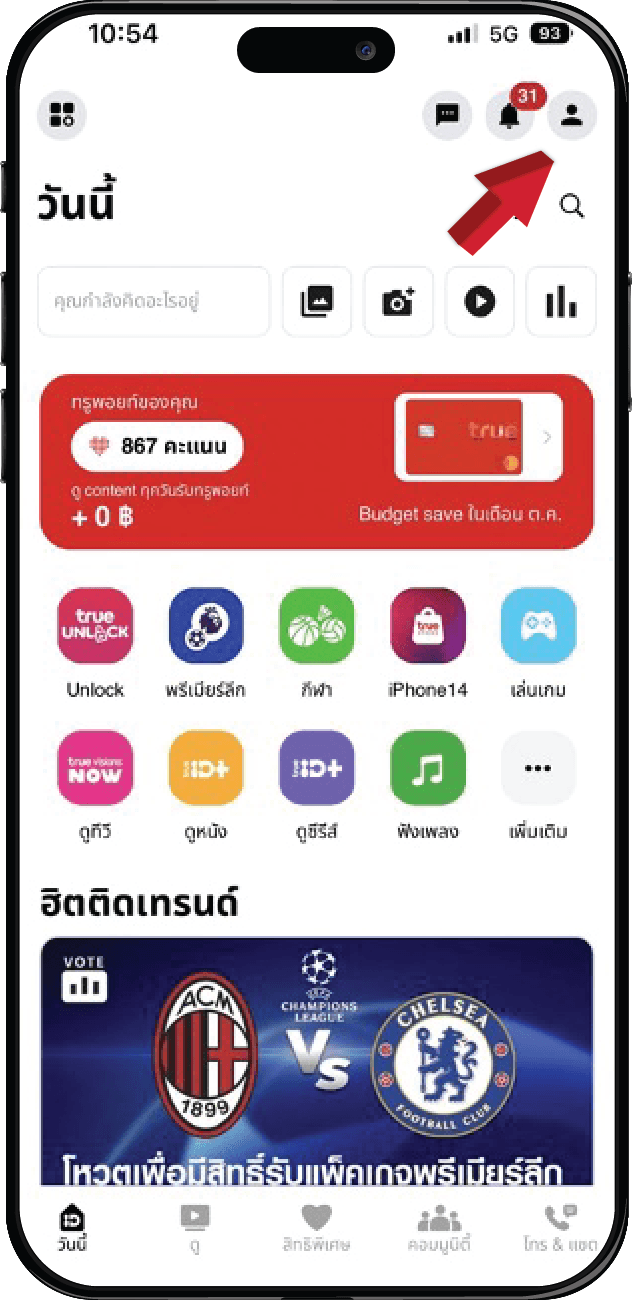Add a photo from the gallery icon
The width and height of the screenshot is (632, 1300).
(317, 301)
